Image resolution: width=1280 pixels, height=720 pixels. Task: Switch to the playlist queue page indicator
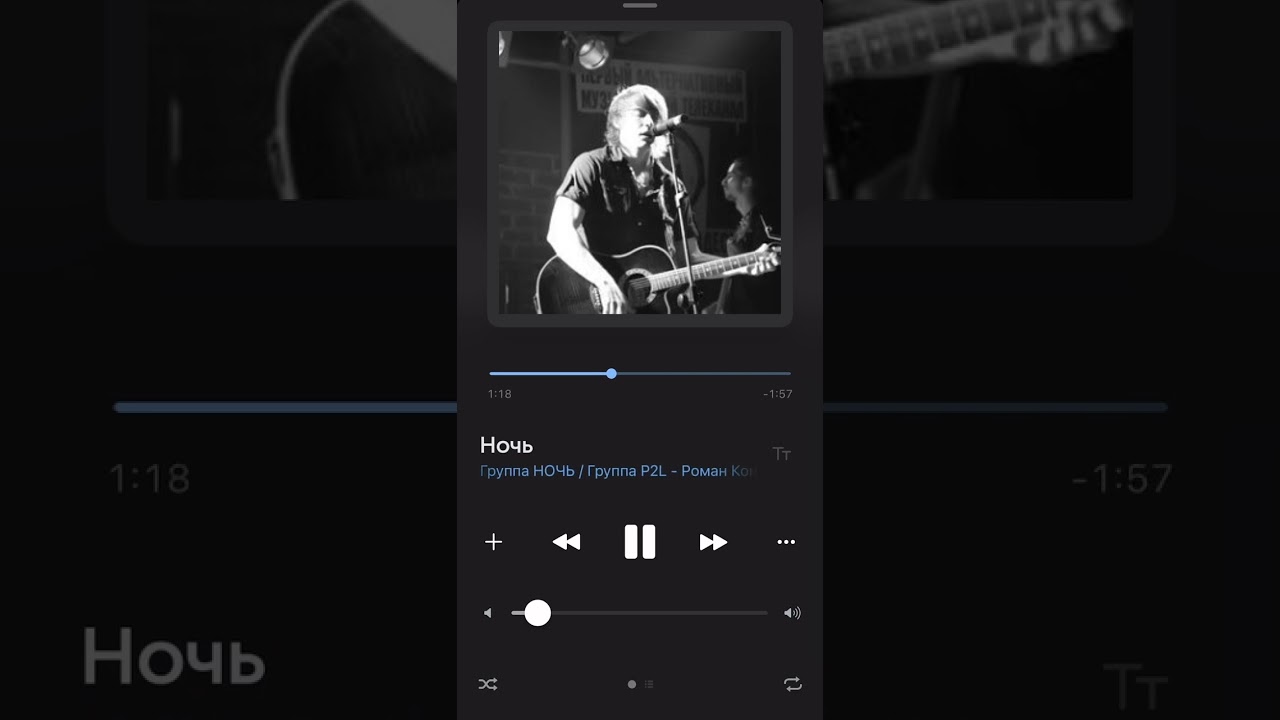point(649,684)
